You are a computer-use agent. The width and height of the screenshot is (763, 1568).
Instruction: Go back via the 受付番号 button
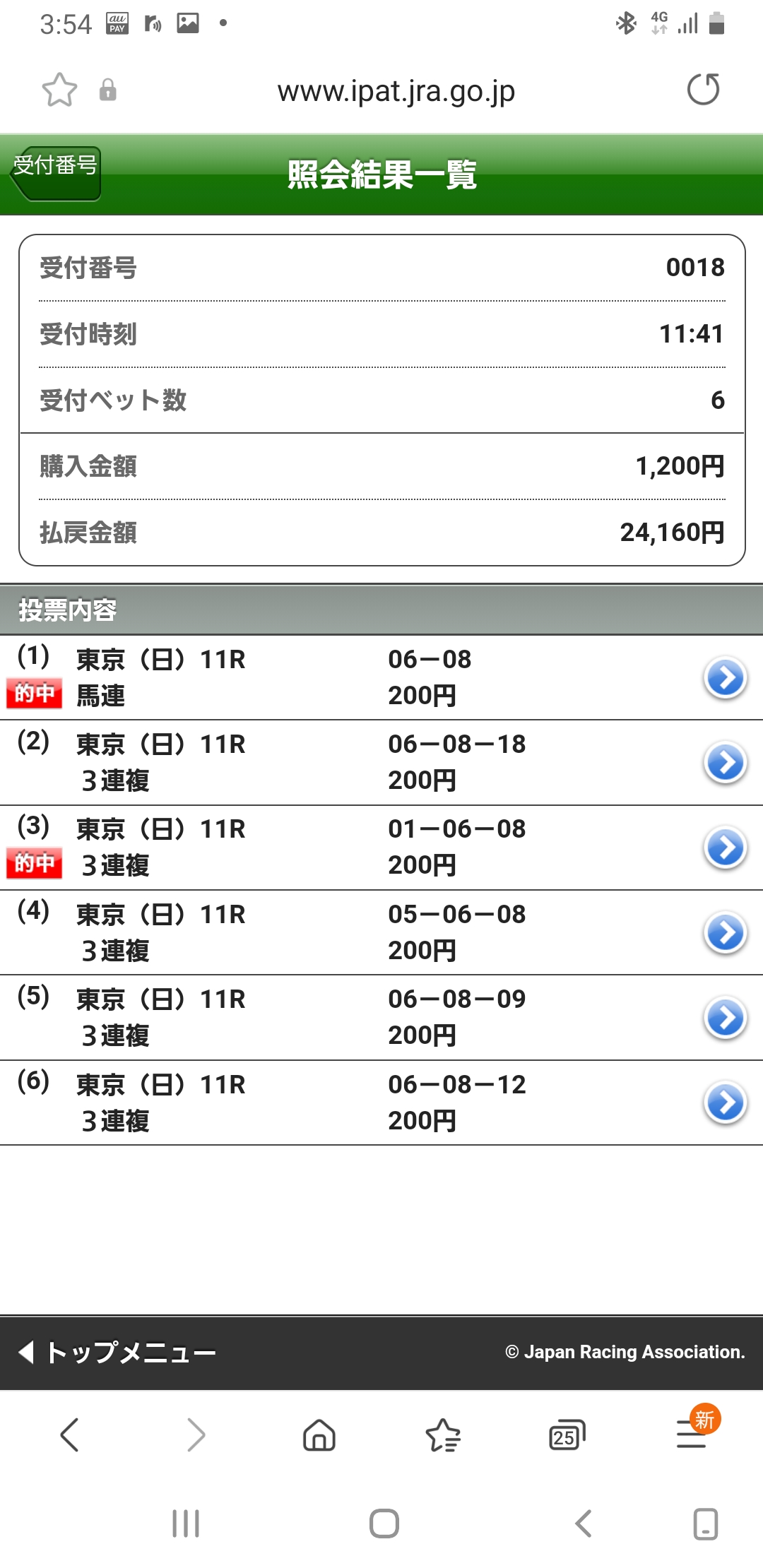57,172
